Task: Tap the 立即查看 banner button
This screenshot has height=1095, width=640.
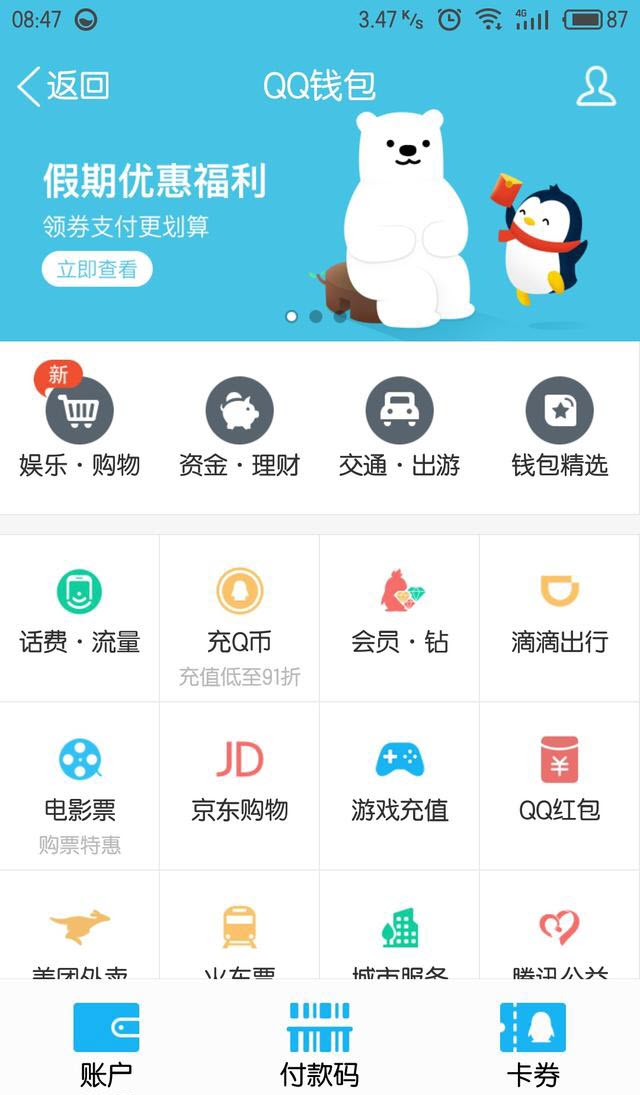Action: (x=97, y=269)
